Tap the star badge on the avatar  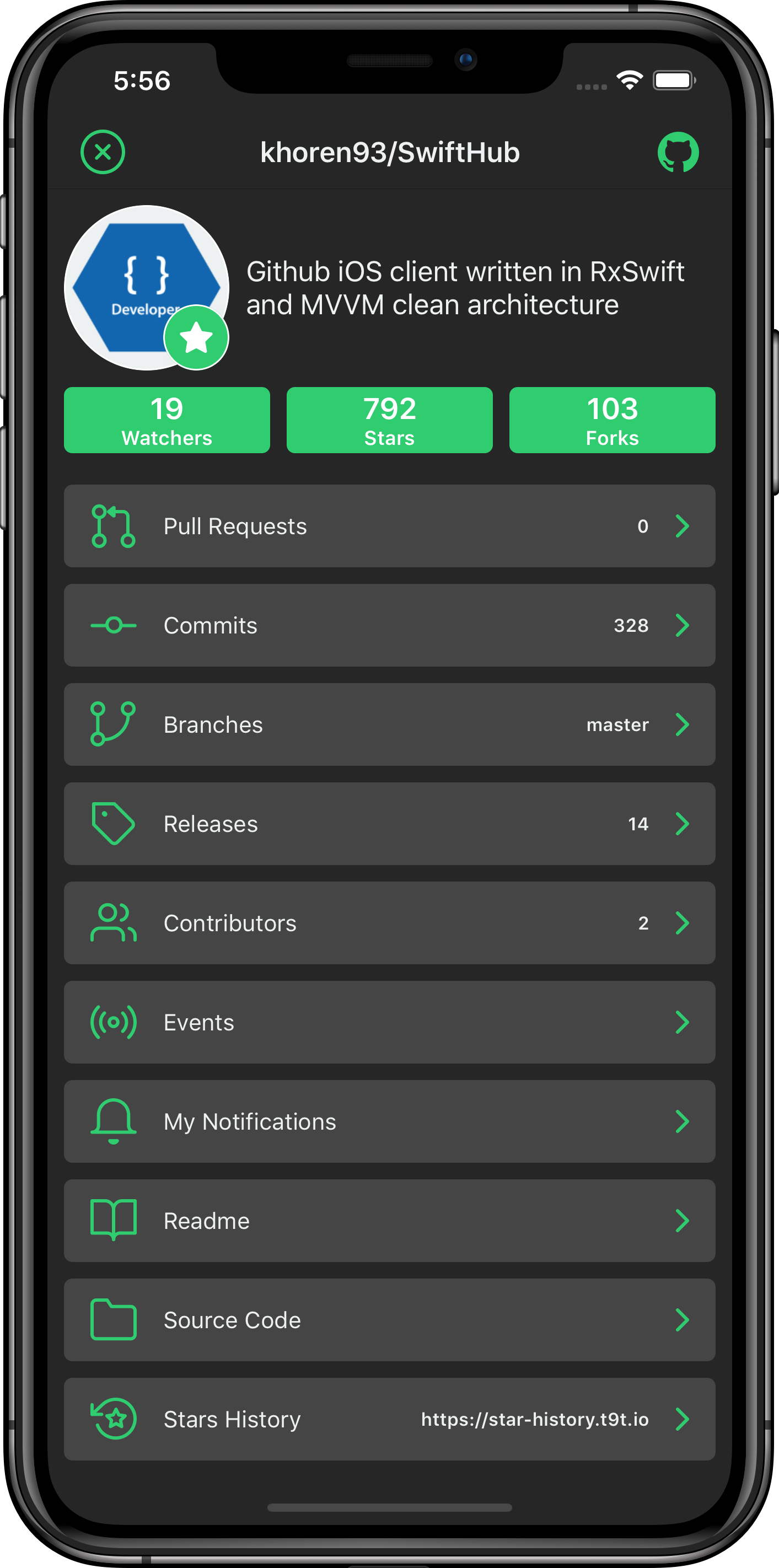pos(196,338)
